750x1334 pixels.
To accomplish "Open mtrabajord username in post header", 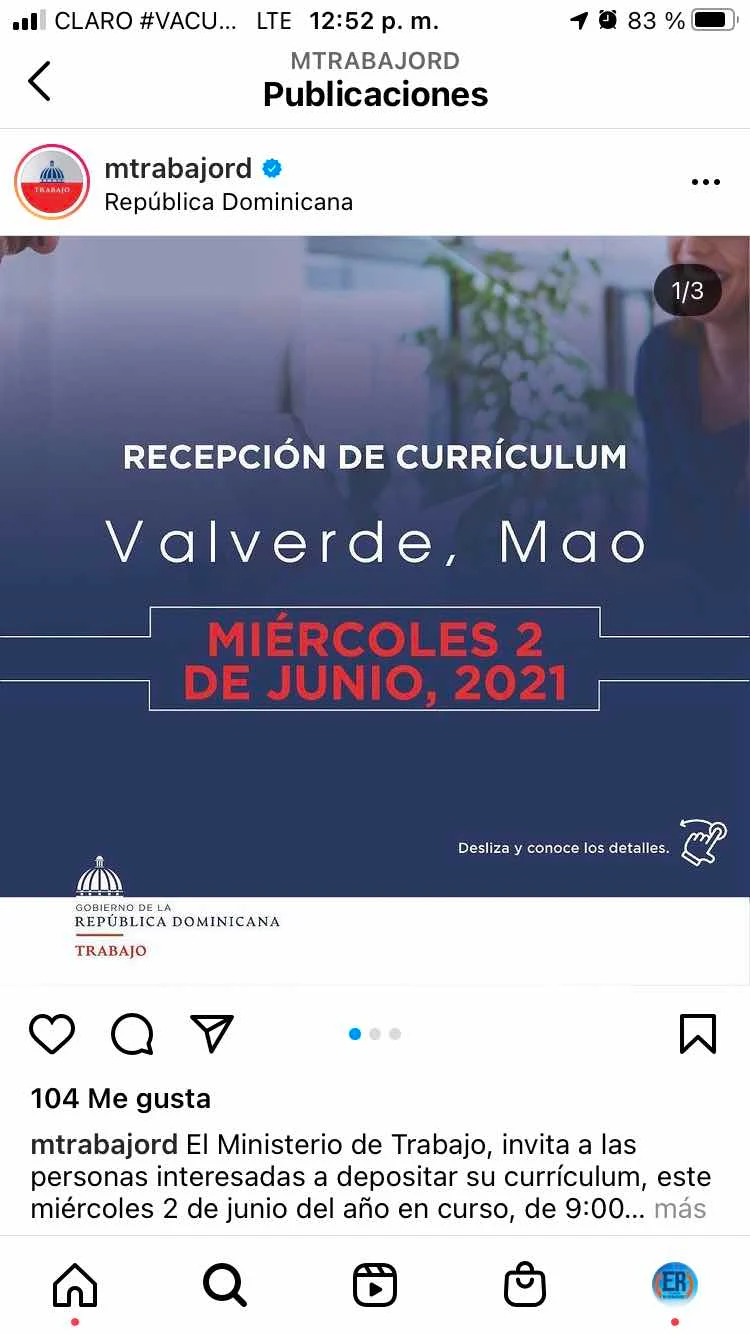I will click(178, 168).
